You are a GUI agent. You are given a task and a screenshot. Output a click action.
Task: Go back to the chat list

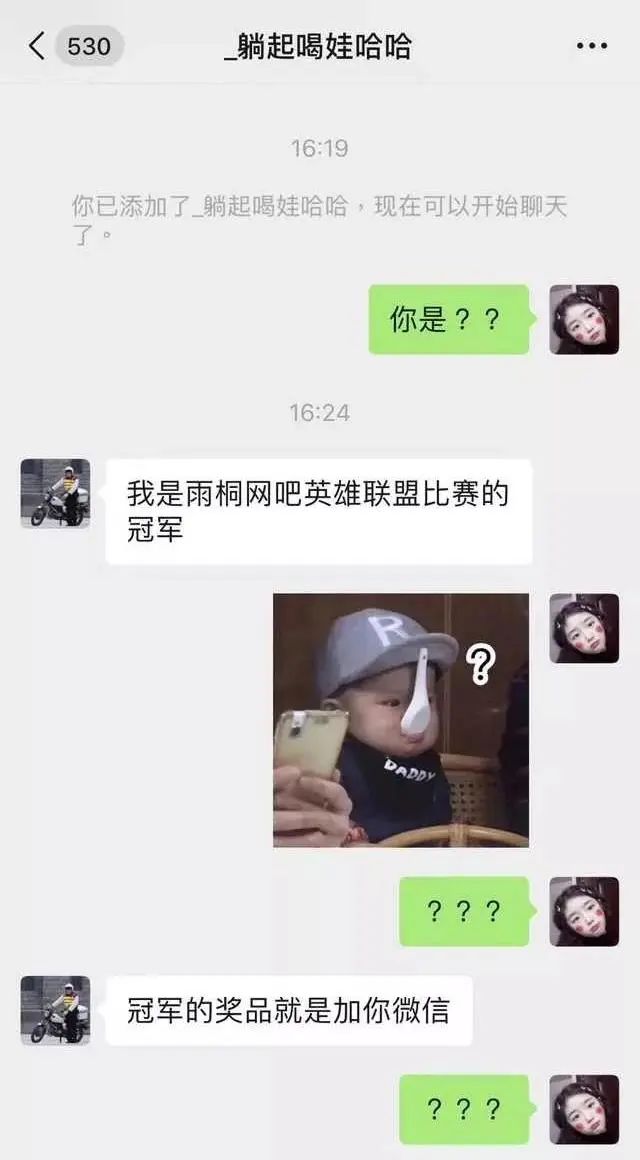tap(38, 46)
